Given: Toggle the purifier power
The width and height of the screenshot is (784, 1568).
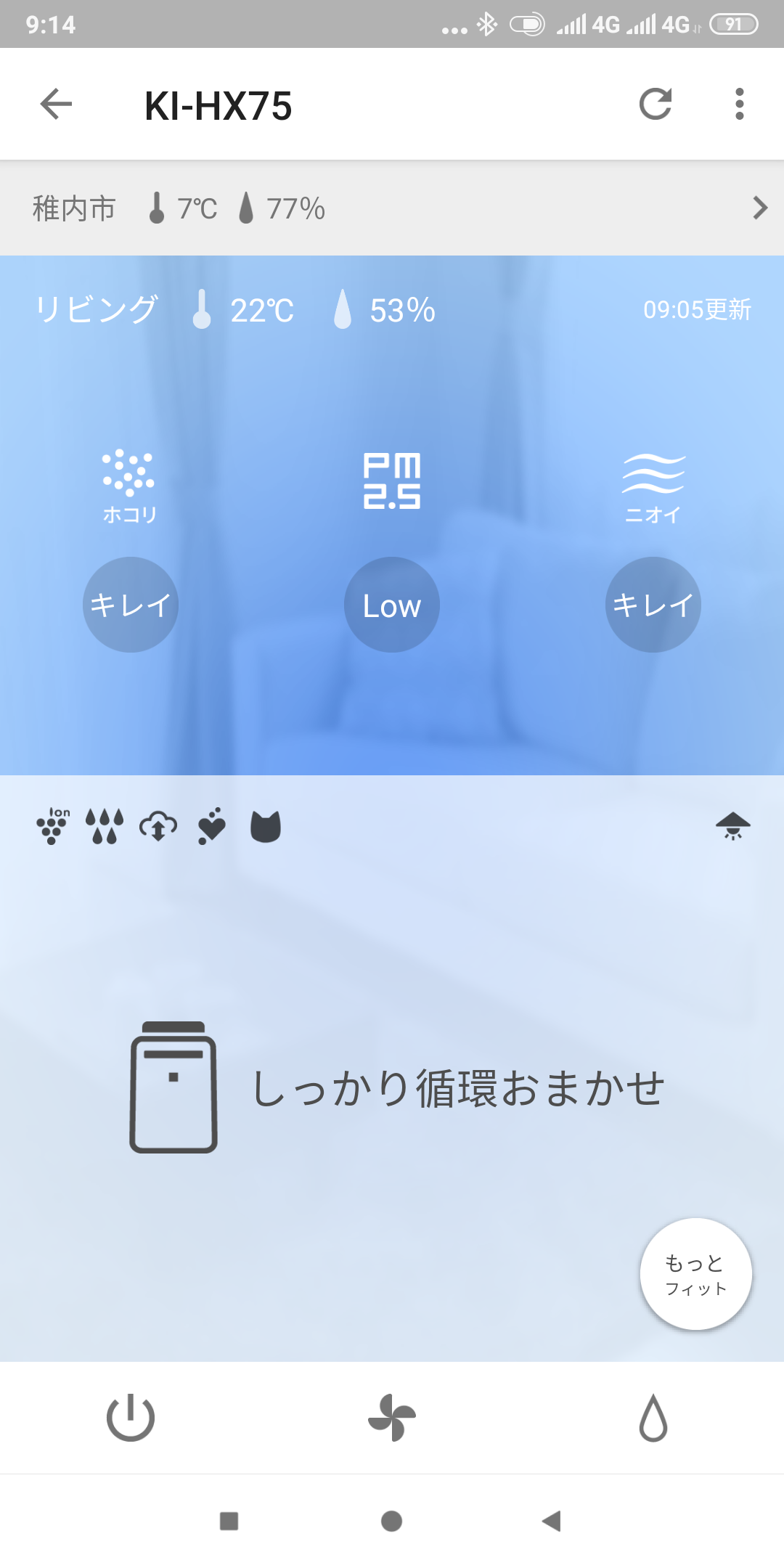Looking at the screenshot, I should [131, 1417].
